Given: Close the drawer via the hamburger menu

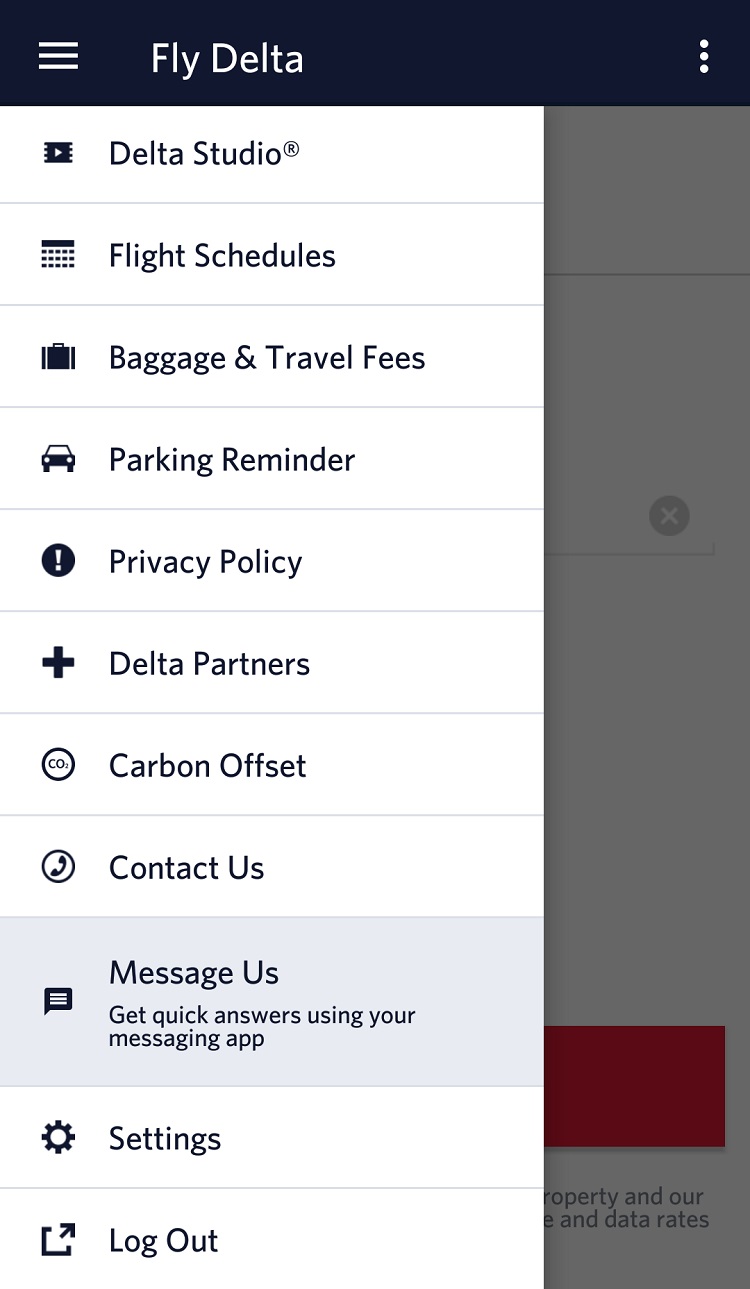Looking at the screenshot, I should [x=58, y=57].
